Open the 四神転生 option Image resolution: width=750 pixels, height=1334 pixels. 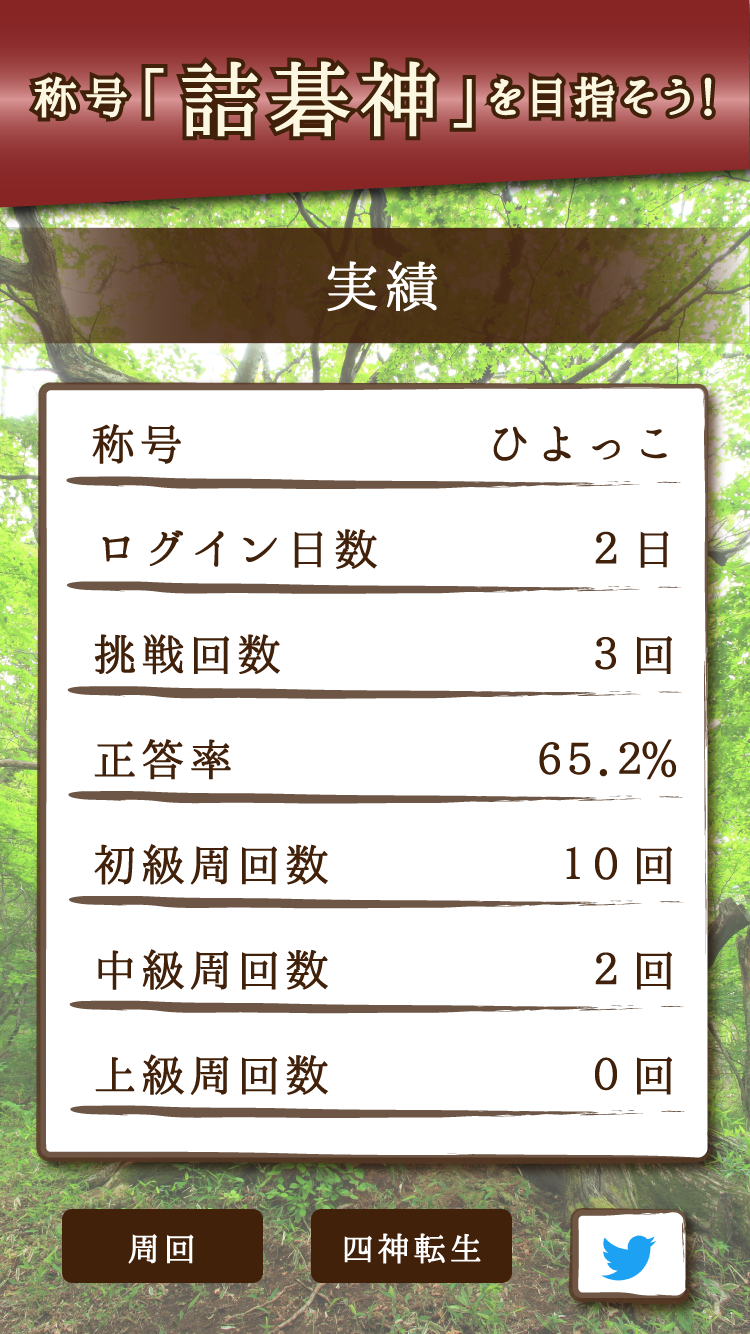411,1247
